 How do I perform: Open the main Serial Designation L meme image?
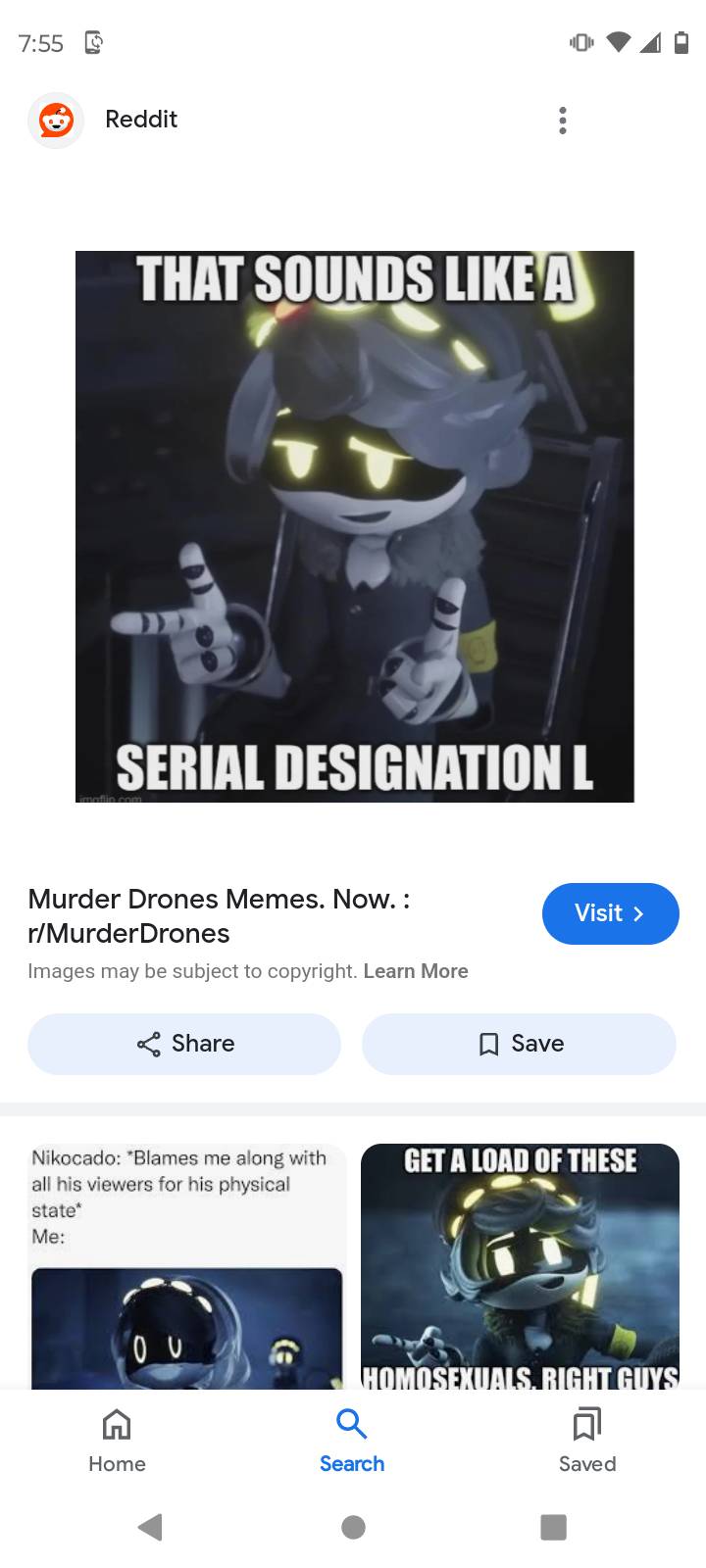coord(354,526)
